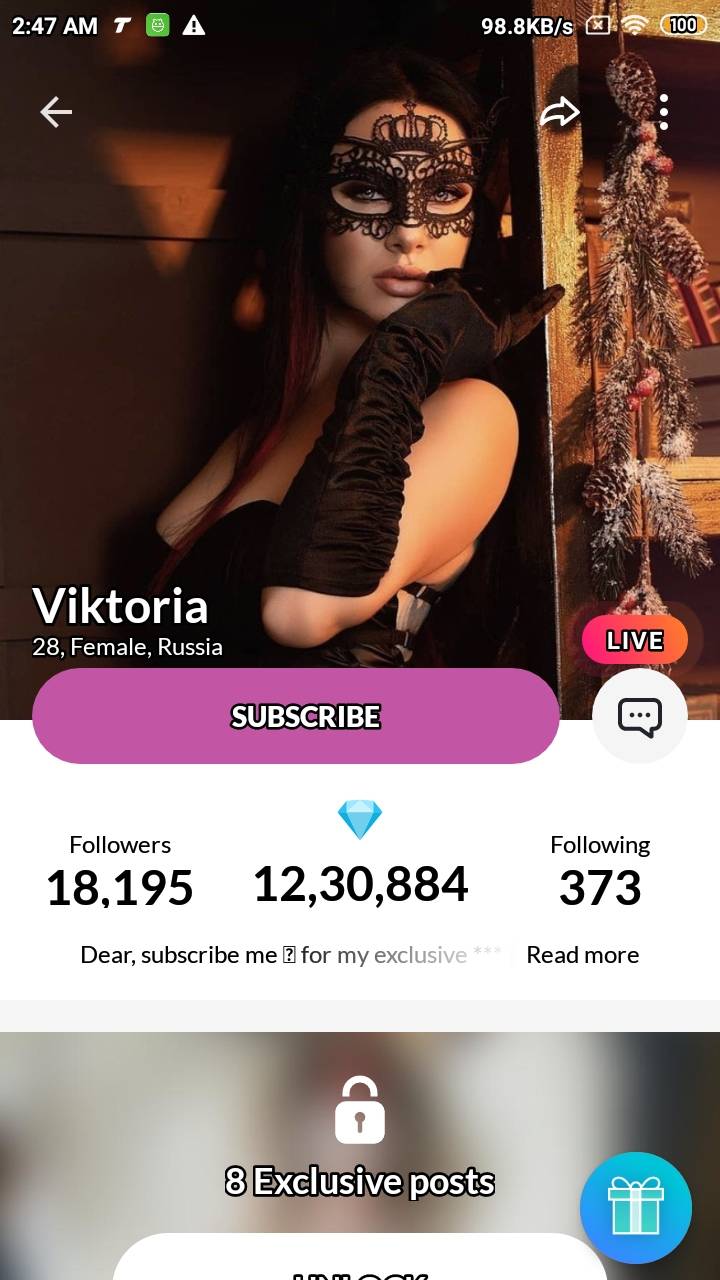Tap the blue diamond icon above the balance
The image size is (720, 1280).
(x=360, y=818)
